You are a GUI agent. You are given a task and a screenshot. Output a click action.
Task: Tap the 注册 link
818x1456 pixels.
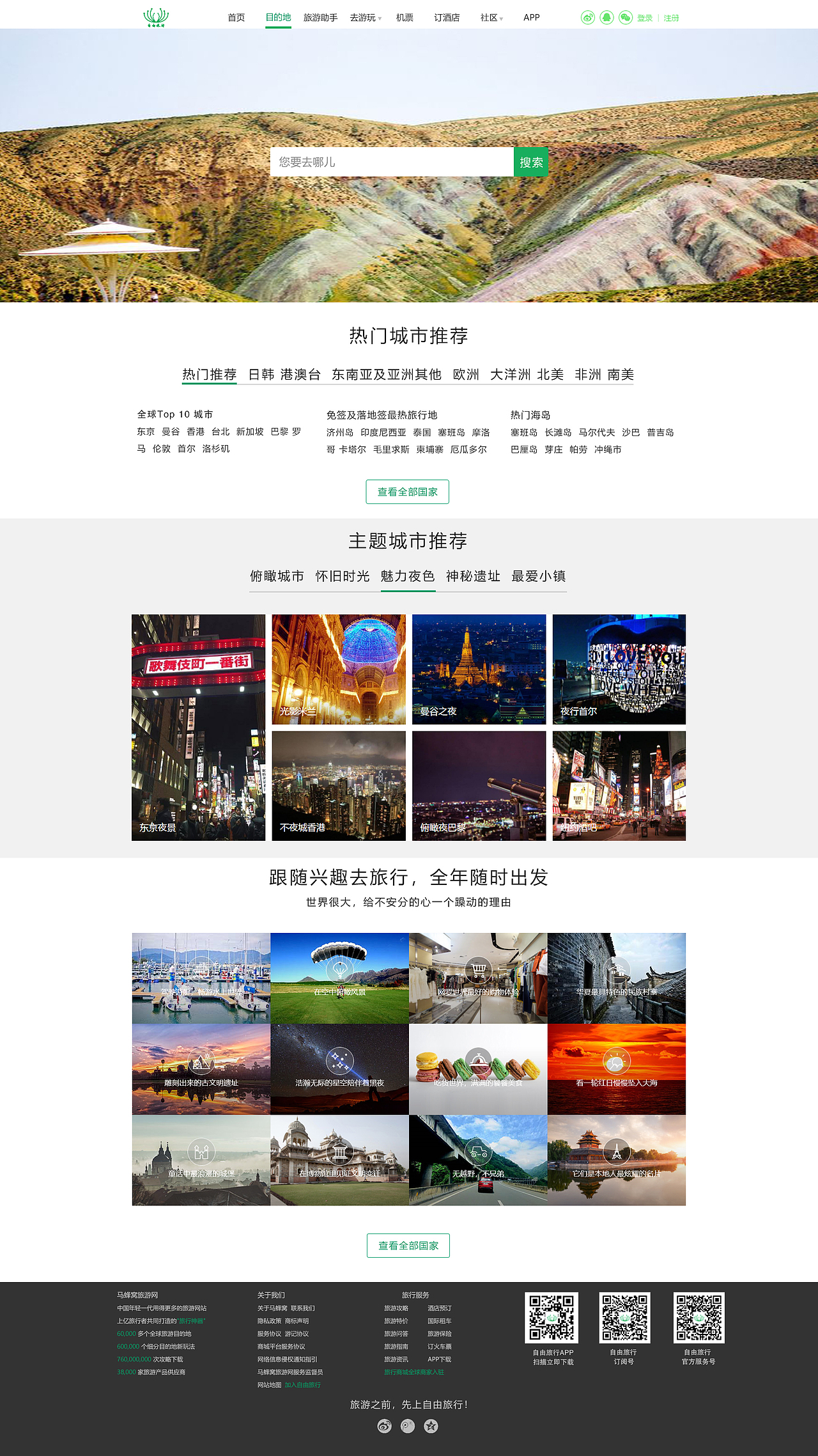pos(671,19)
